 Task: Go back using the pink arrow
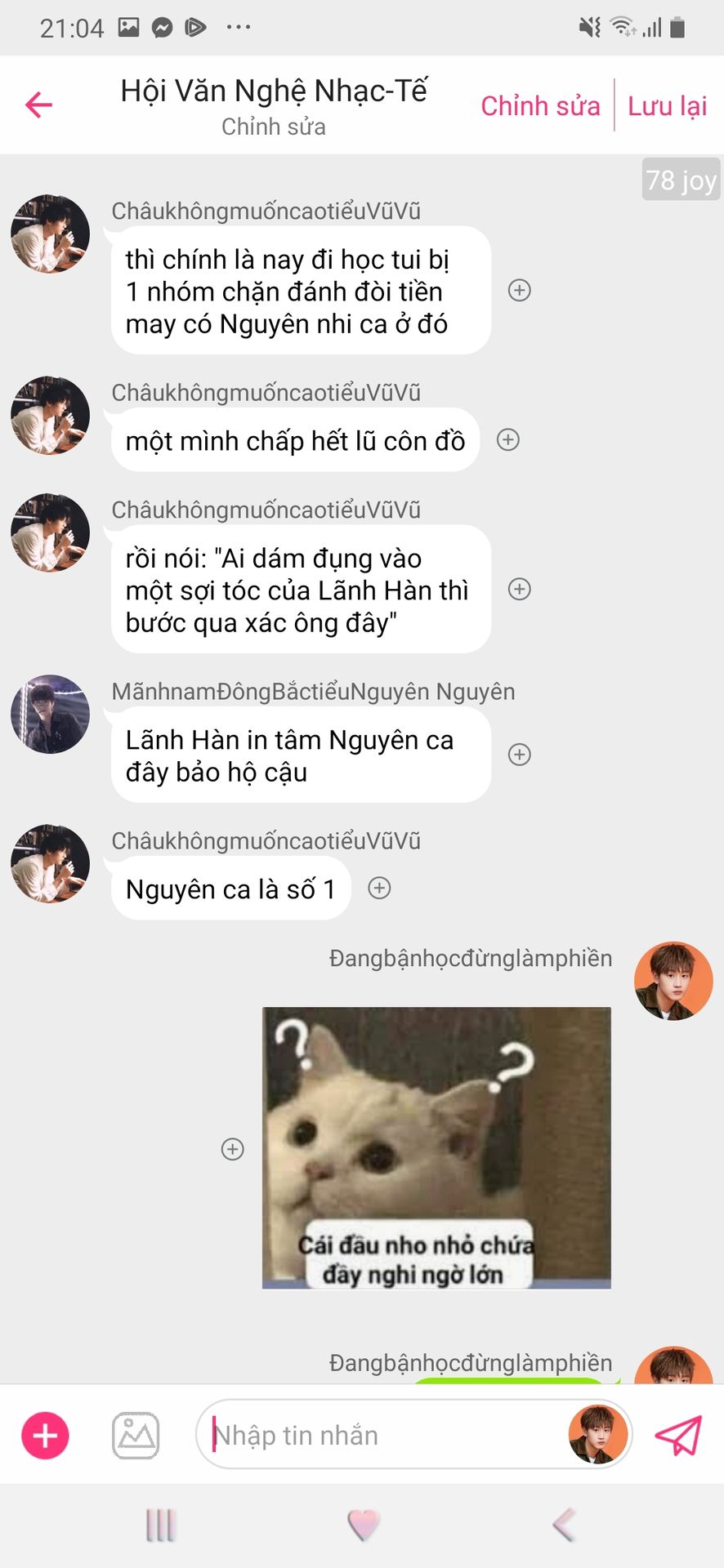coord(38,105)
